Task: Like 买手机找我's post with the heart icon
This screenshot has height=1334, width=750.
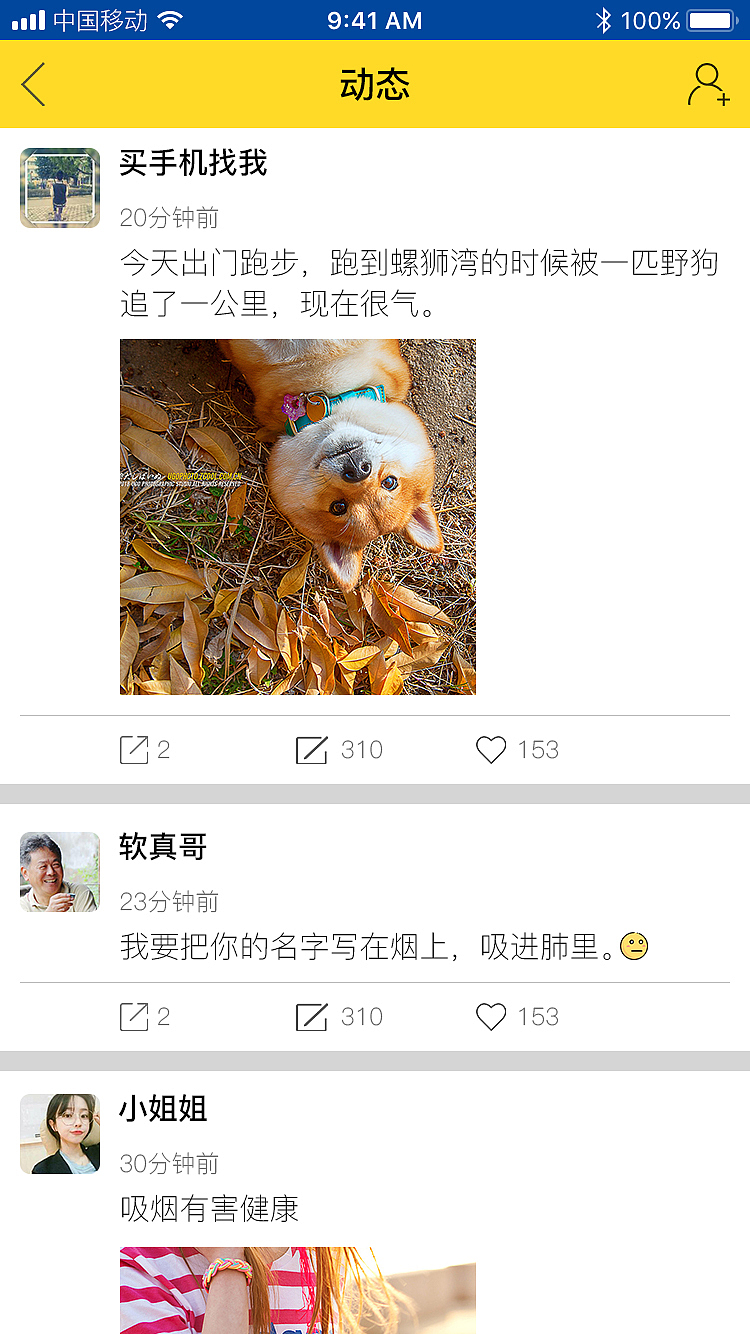Action: pyautogui.click(x=490, y=749)
